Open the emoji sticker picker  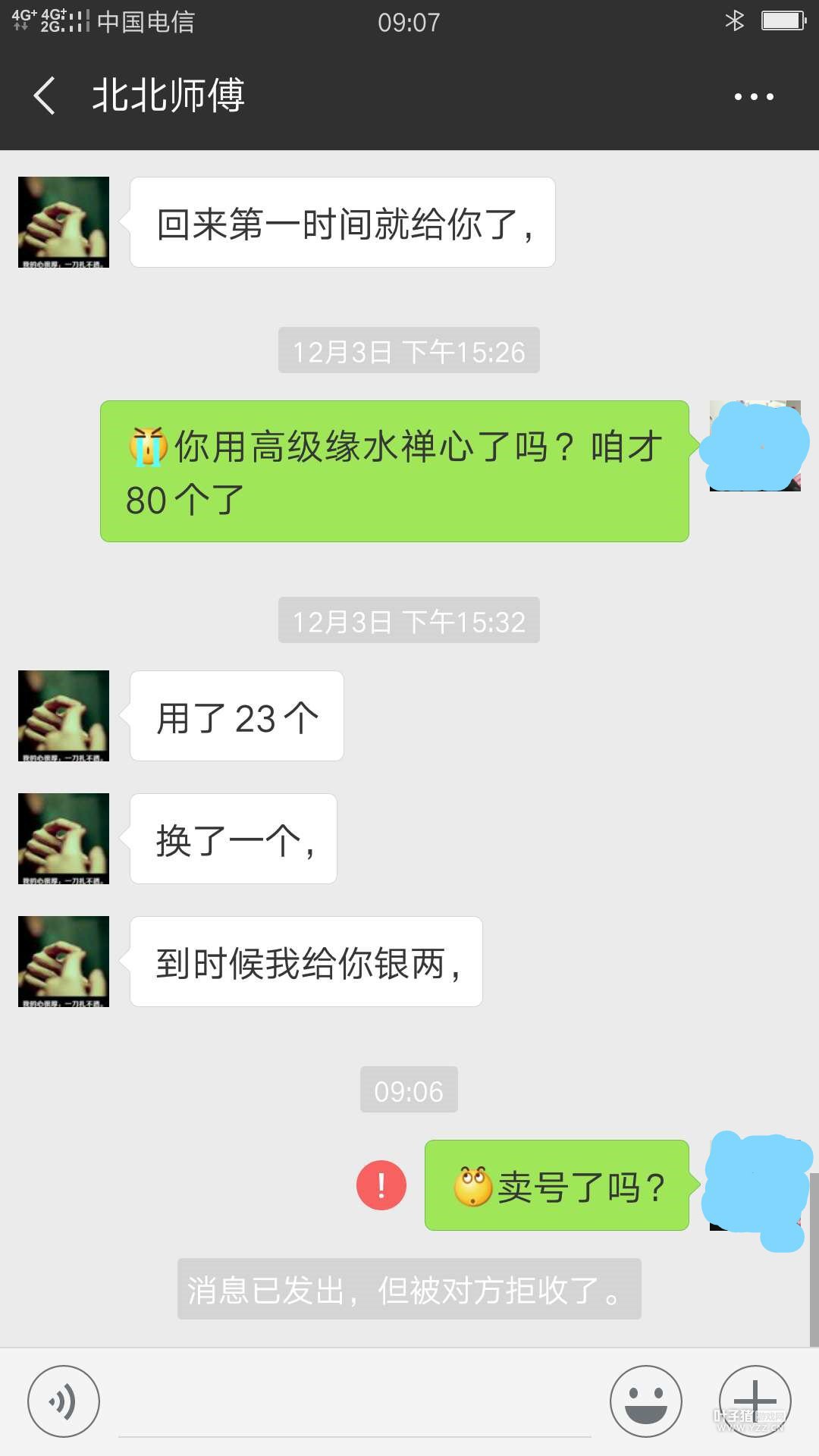coord(645,1401)
